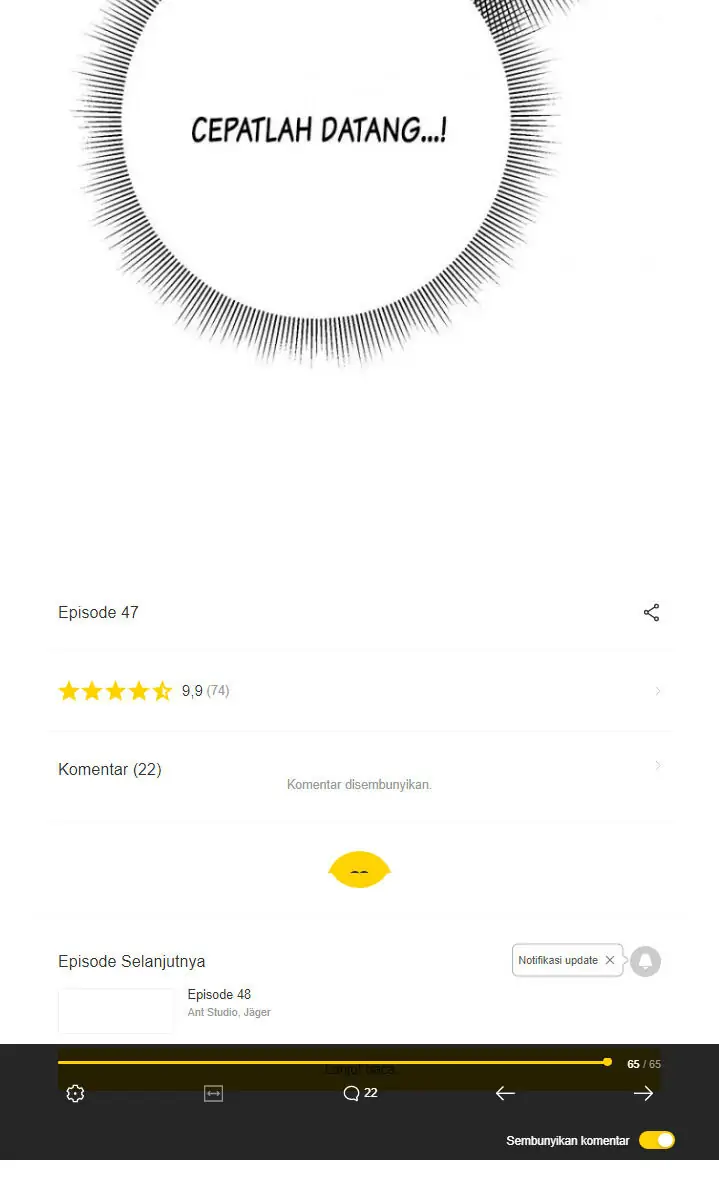719x1178 pixels.
Task: Open the star rating row
Action: [x=359, y=691]
